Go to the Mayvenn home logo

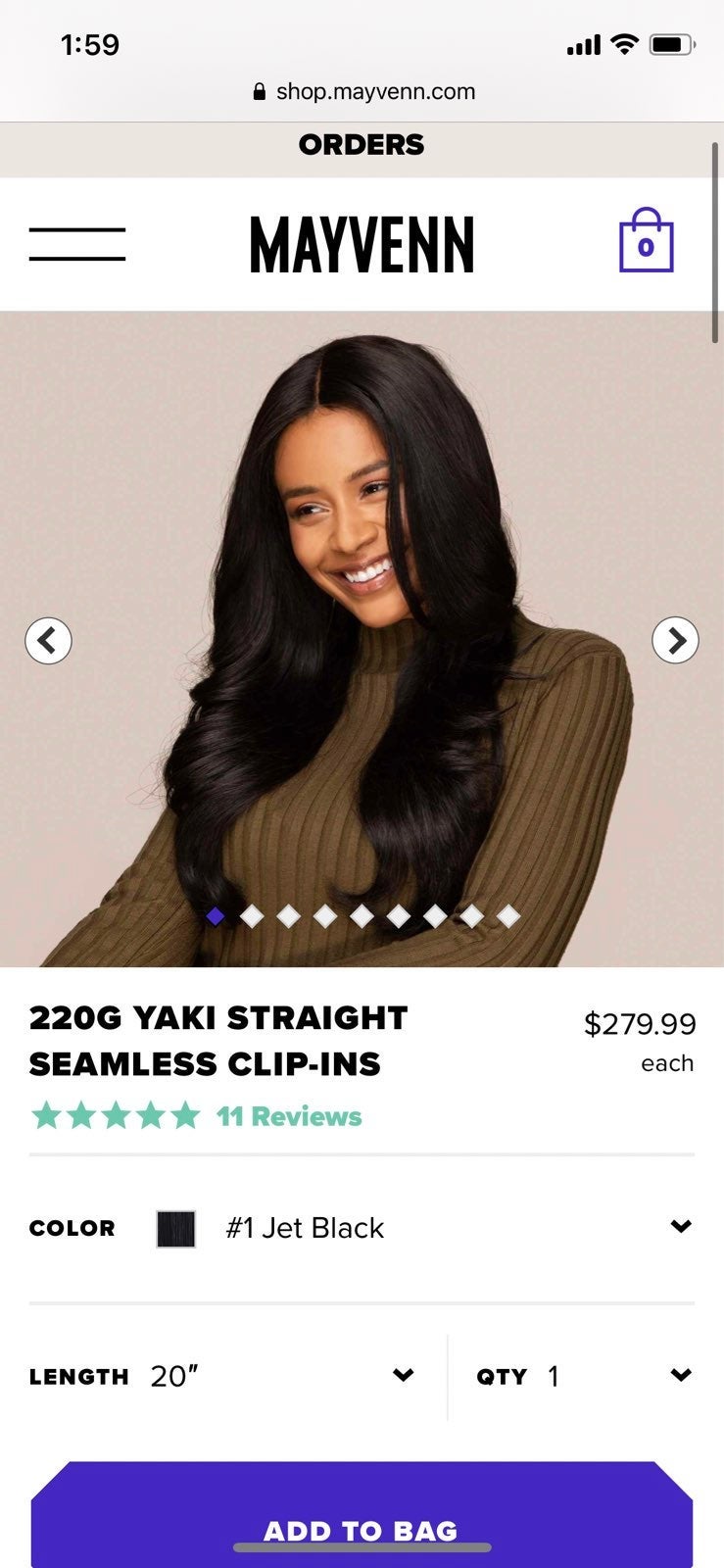(x=362, y=244)
